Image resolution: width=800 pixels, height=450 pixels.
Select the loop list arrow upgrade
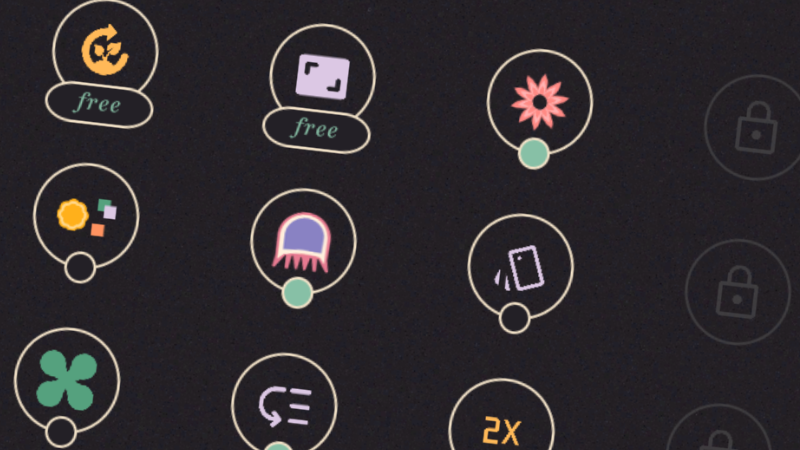coord(284,406)
